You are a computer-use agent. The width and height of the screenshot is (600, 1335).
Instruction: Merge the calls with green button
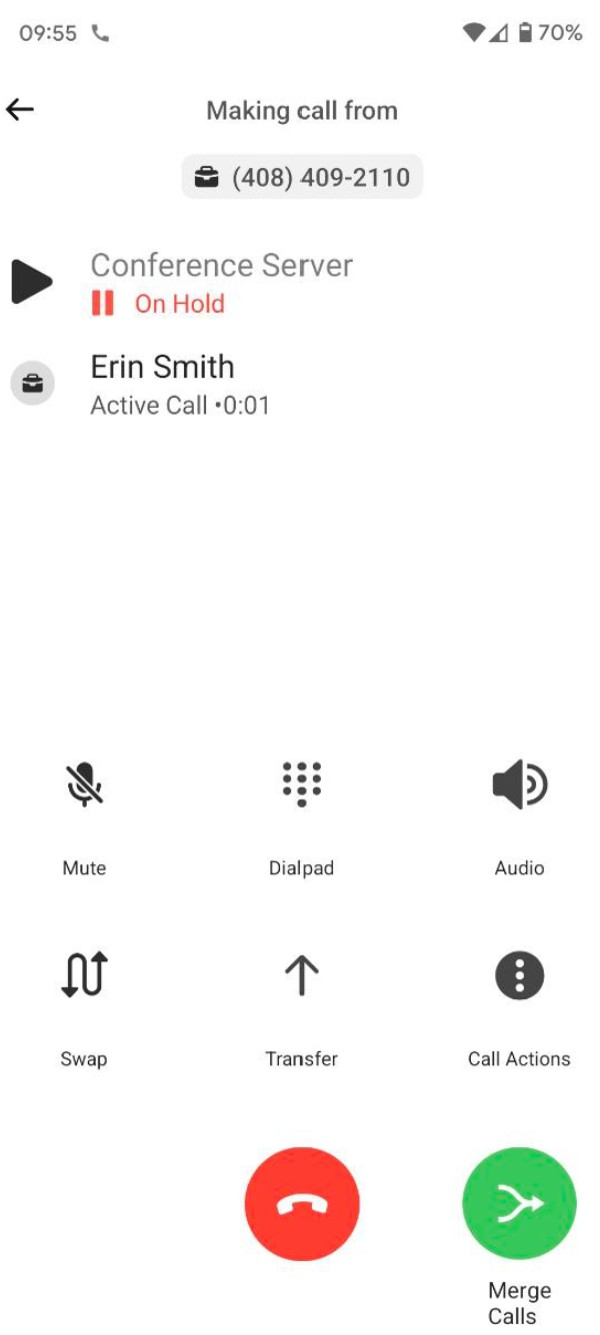(519, 1204)
